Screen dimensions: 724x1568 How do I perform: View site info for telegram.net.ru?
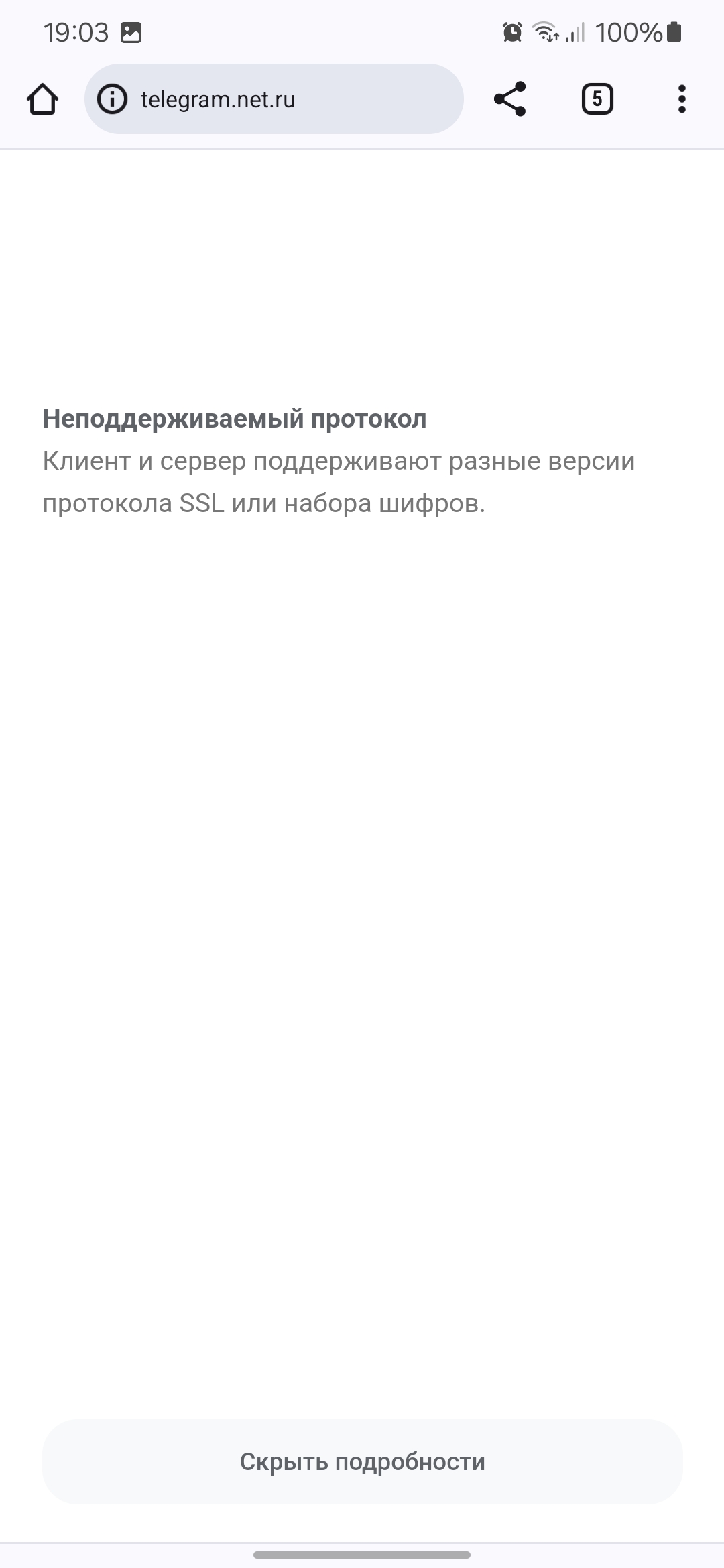pyautogui.click(x=112, y=99)
